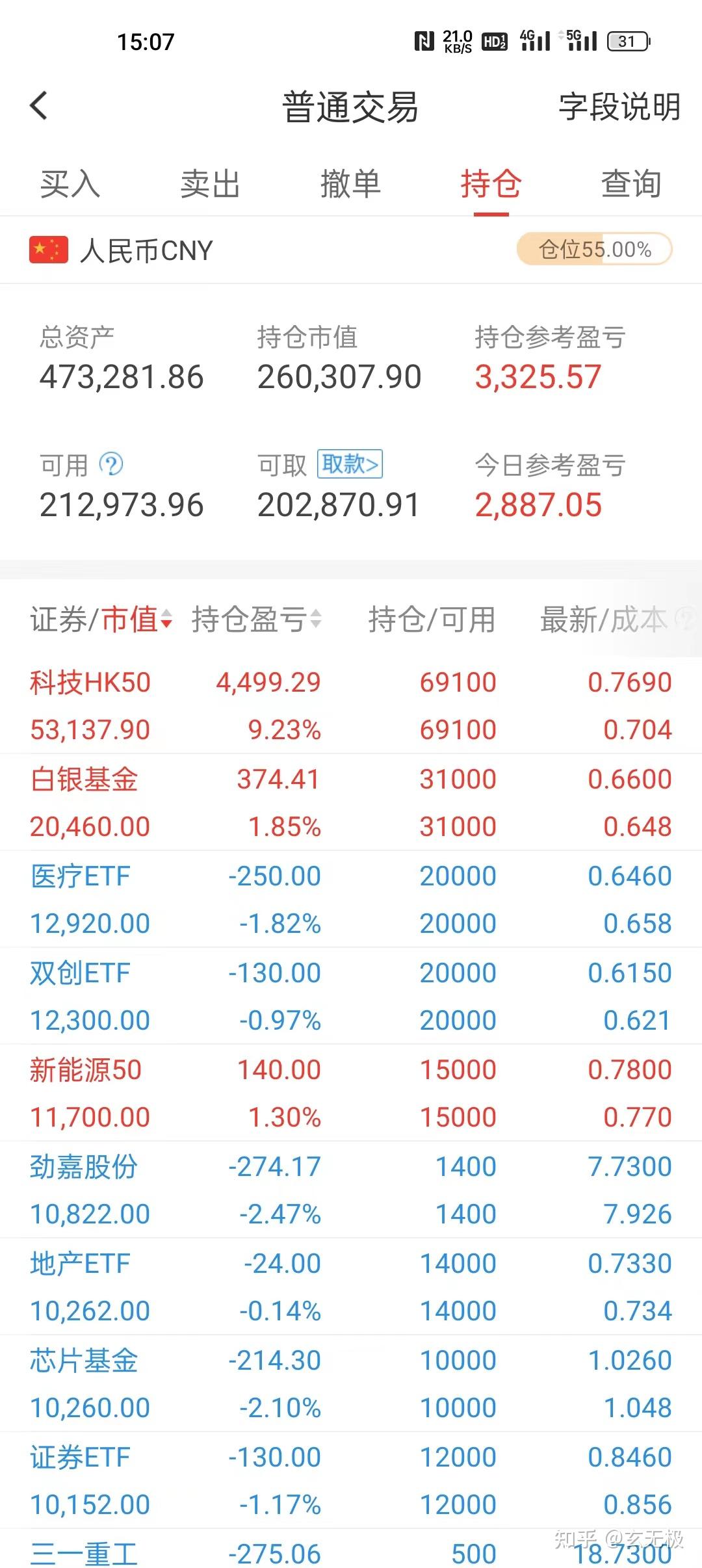Click the 仓位55.00% position gauge
Viewport: 702px width, 1568px height.
[x=593, y=250]
